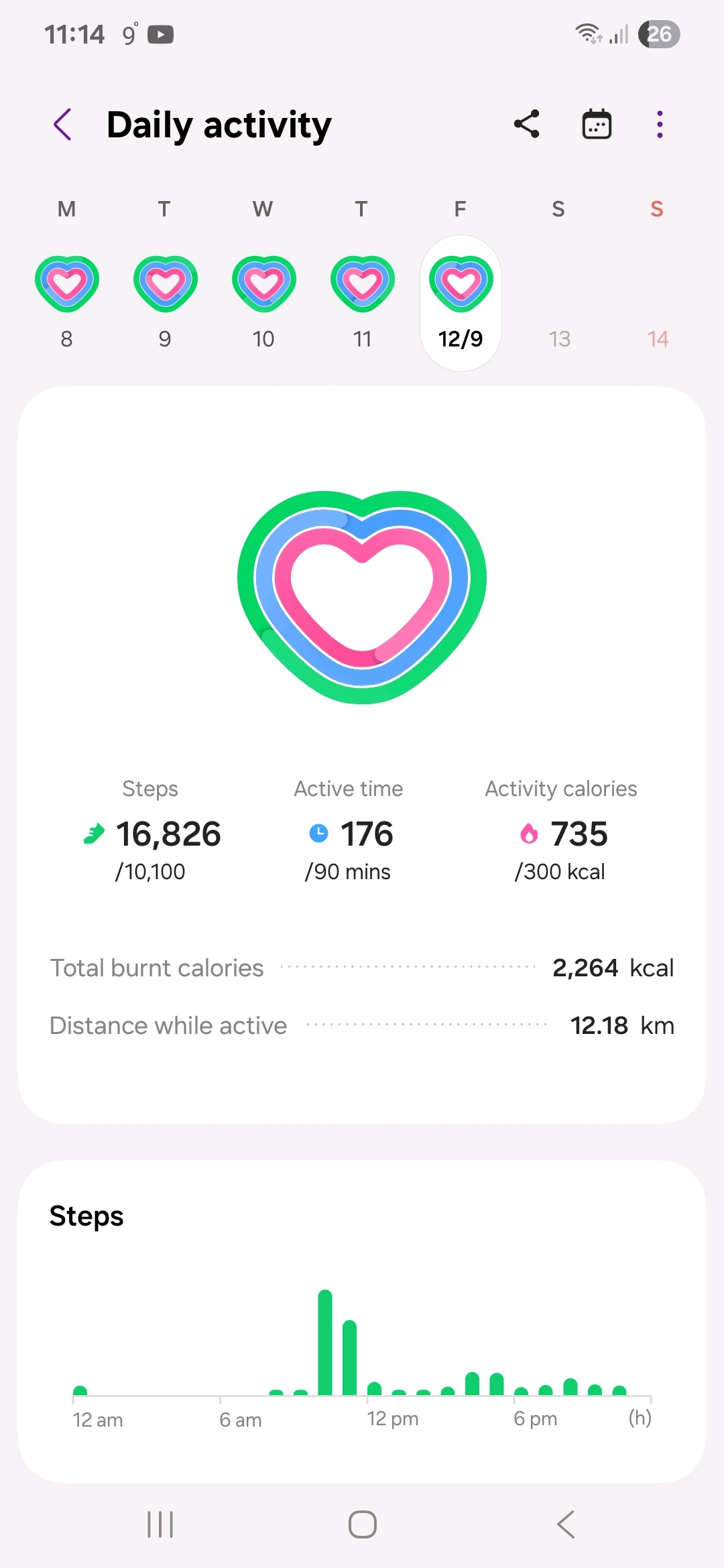This screenshot has height=1568, width=724.
Task: Open the recent apps view
Action: 160,1524
